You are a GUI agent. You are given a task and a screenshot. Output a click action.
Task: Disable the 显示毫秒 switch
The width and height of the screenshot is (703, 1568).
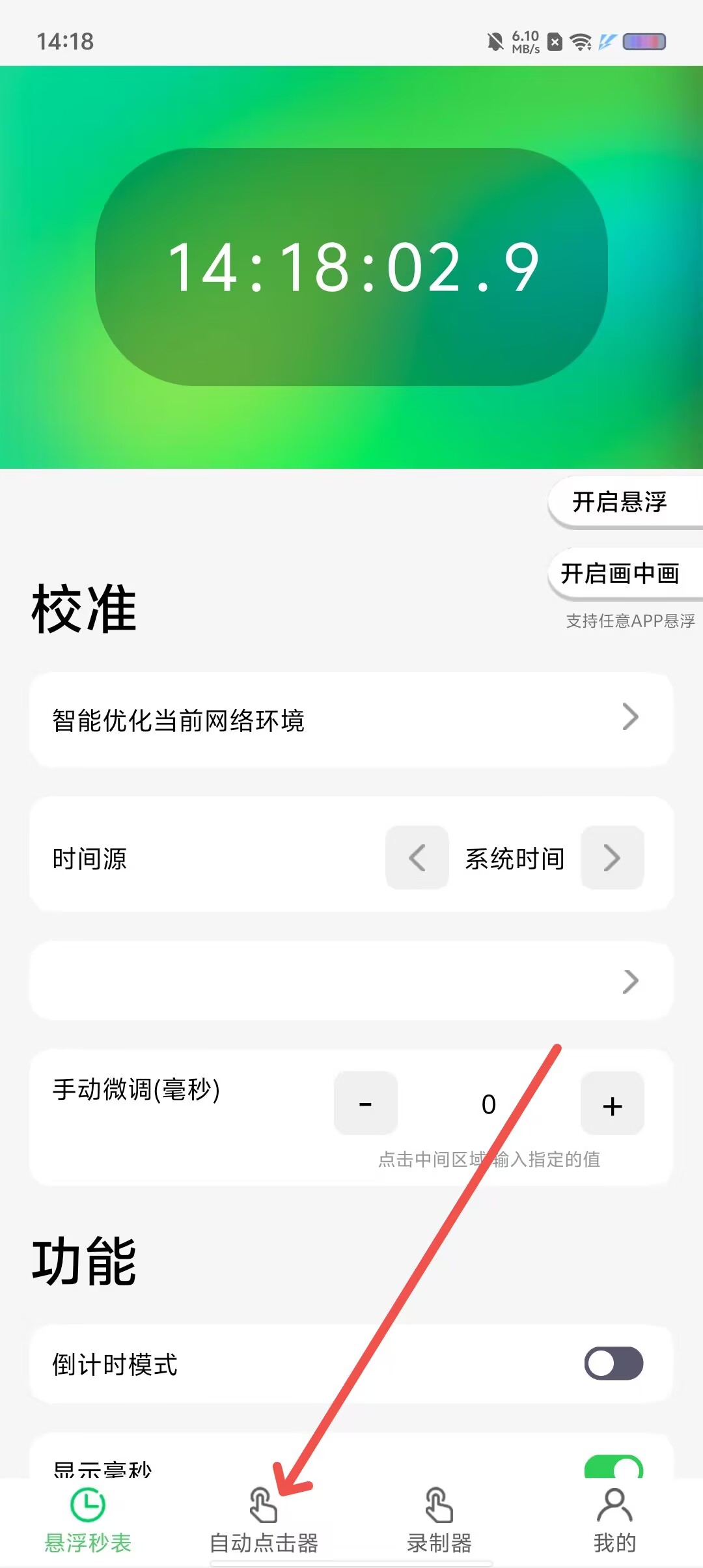(614, 1466)
